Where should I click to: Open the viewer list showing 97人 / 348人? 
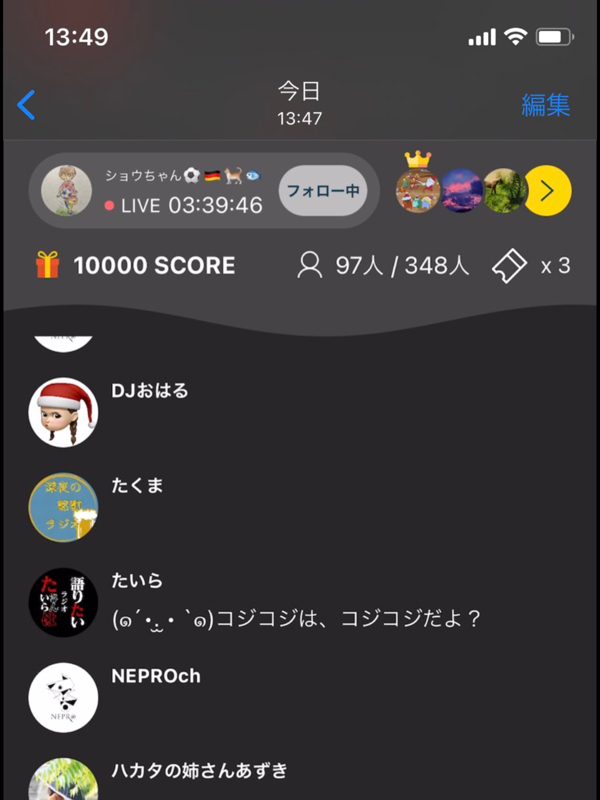384,266
